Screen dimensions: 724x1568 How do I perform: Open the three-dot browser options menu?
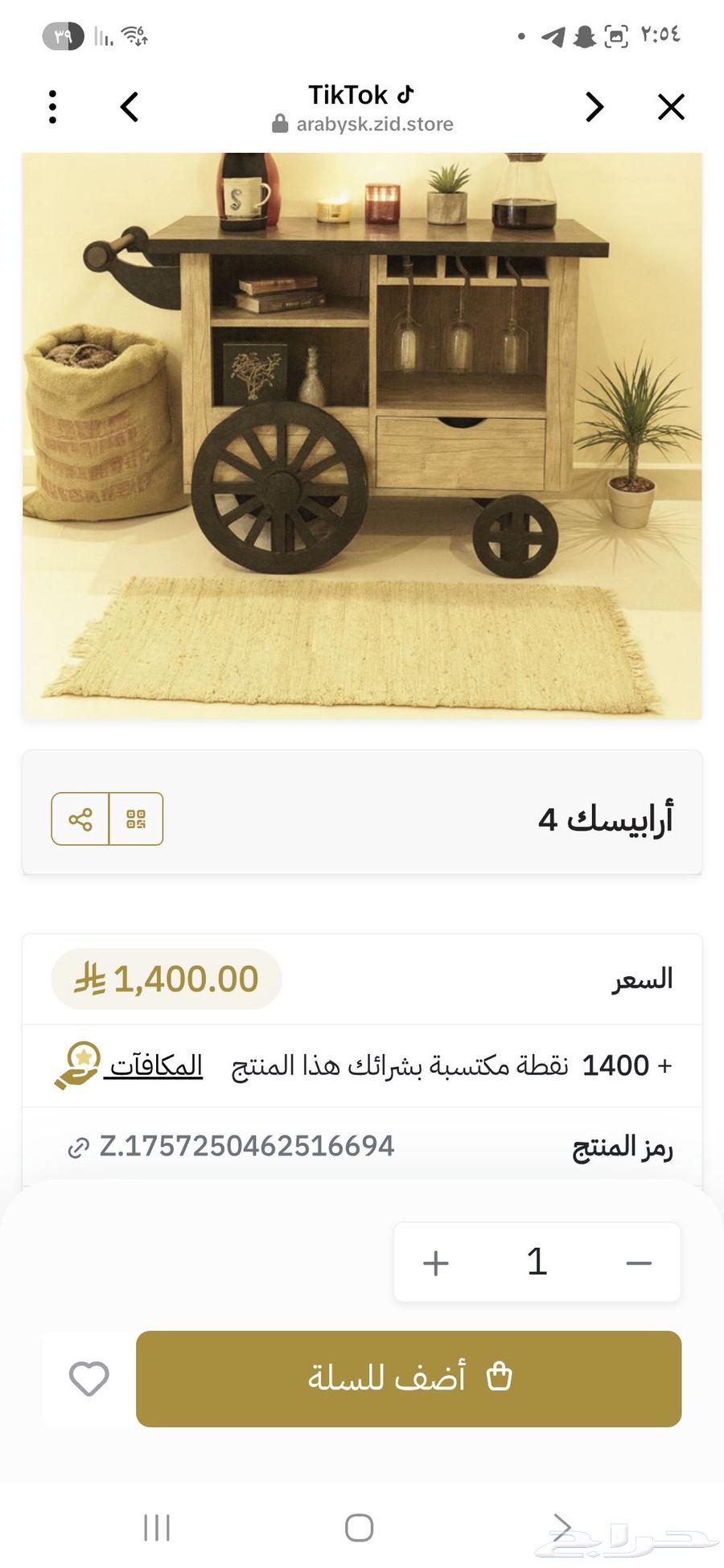pos(52,107)
